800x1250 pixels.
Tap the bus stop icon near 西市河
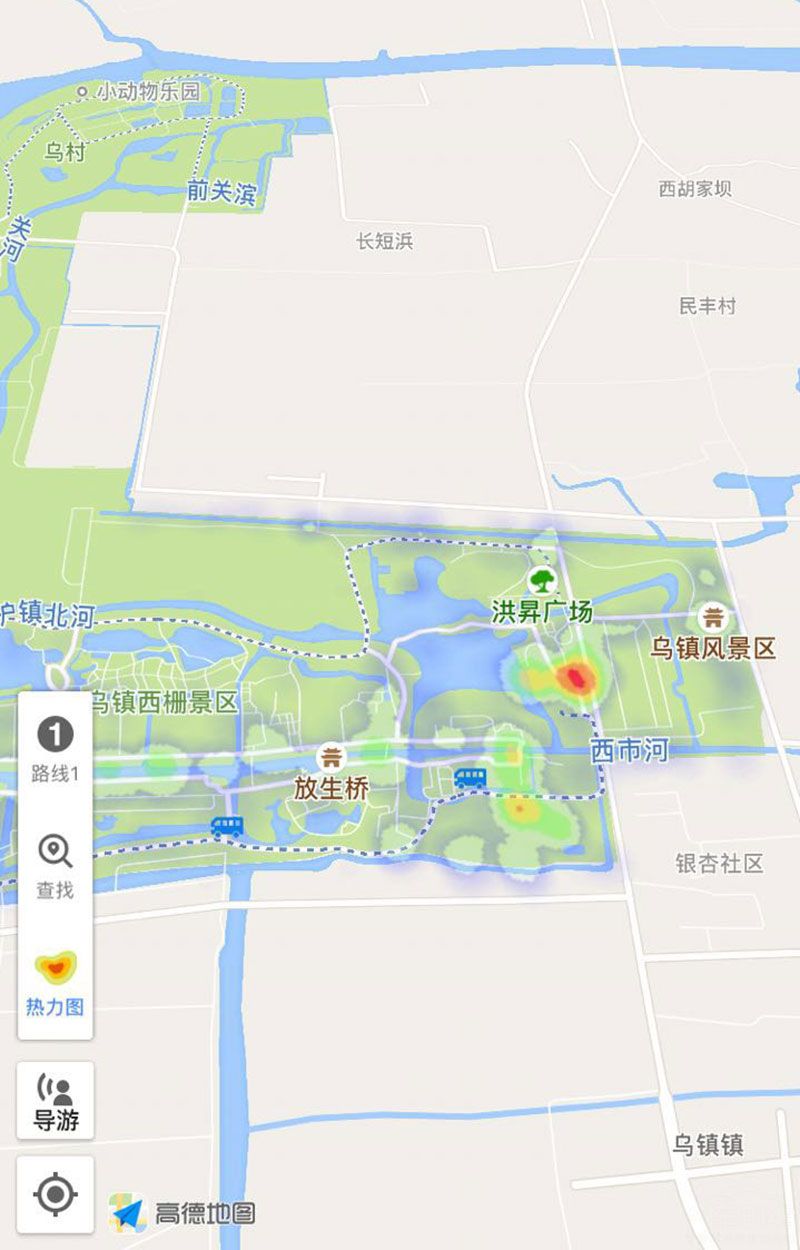[x=470, y=777]
